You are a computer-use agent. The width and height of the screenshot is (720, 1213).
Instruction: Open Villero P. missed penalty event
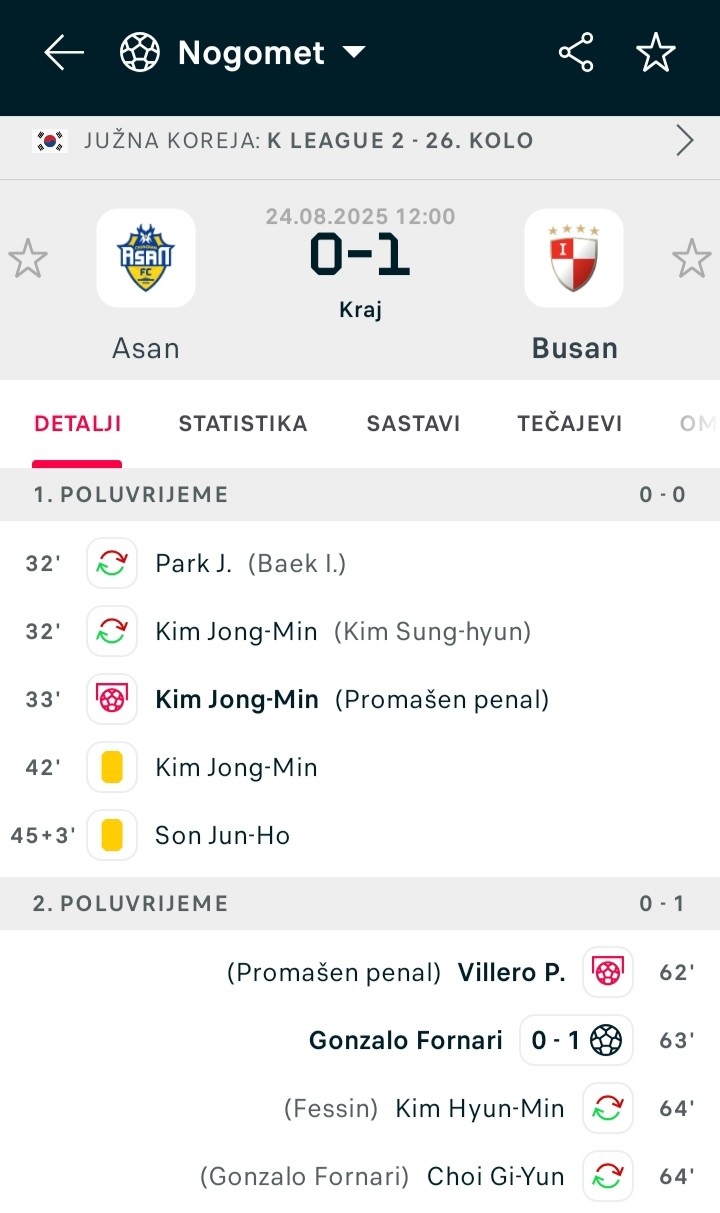point(511,973)
